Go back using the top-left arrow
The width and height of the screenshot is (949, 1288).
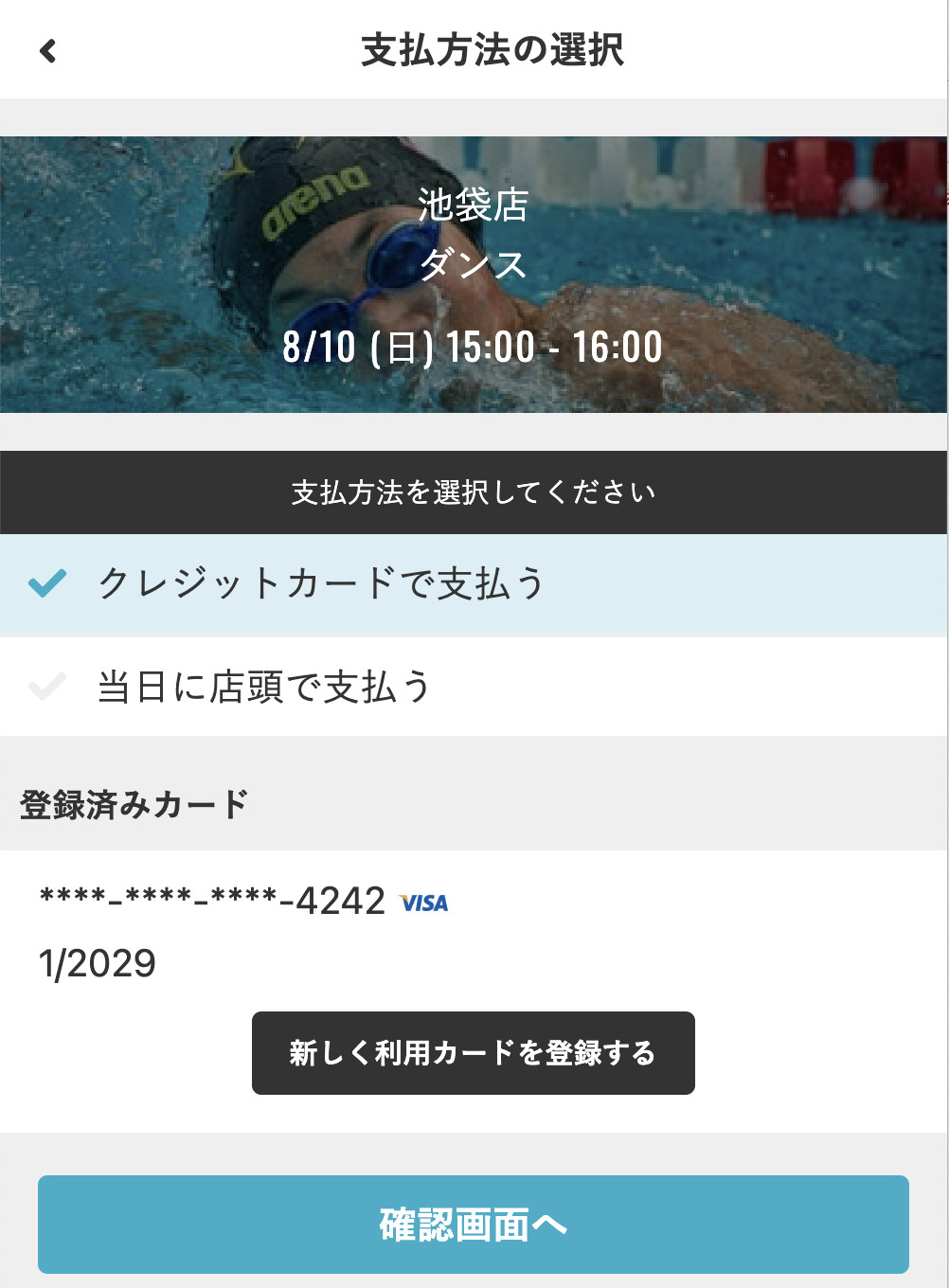[48, 51]
